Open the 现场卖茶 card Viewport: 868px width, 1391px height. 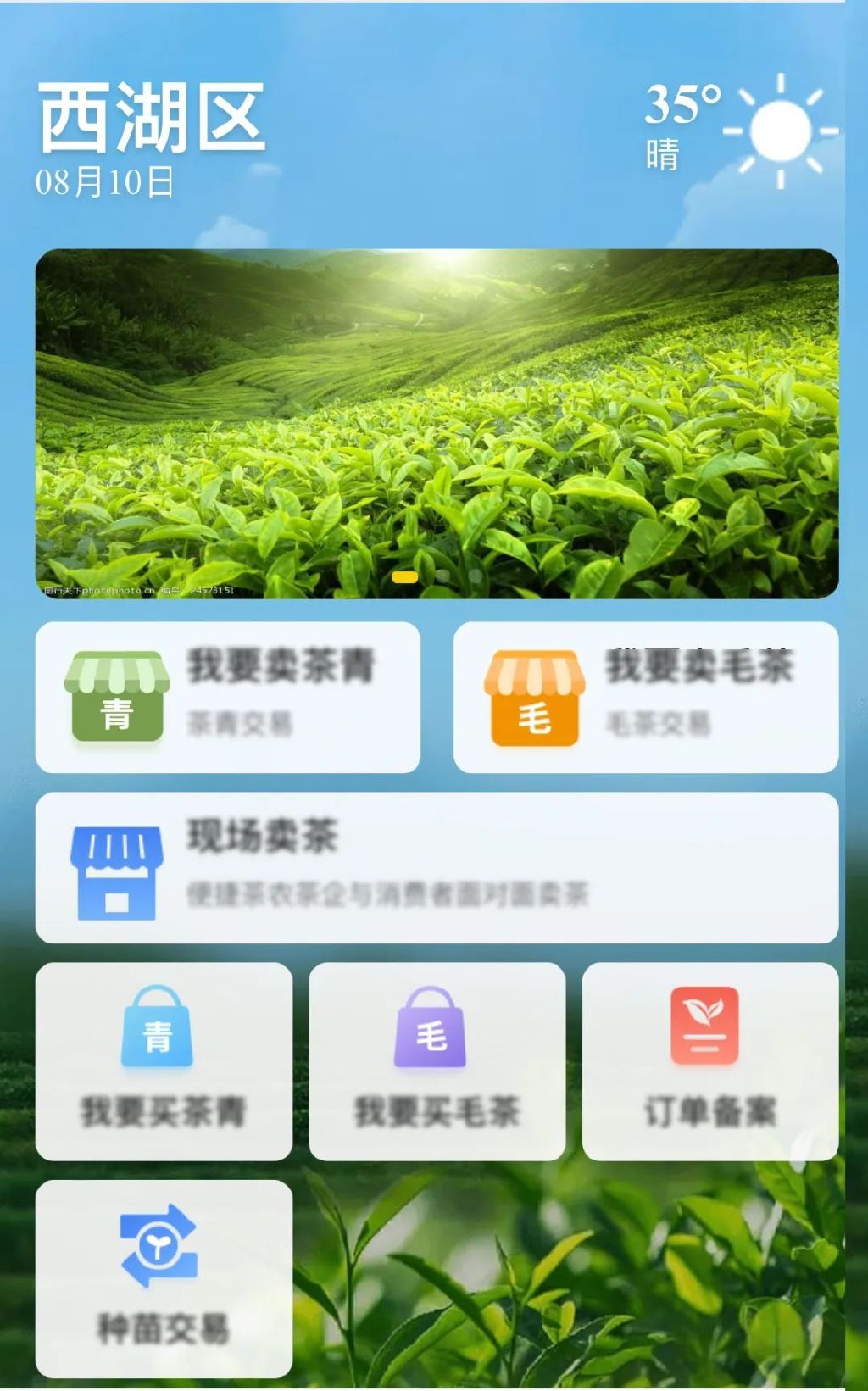[437, 867]
